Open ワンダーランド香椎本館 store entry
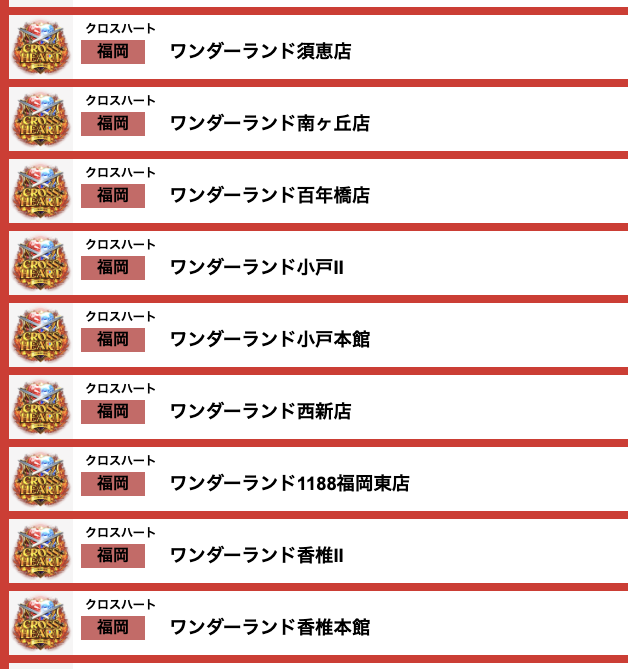The image size is (628, 669). pyautogui.click(x=270, y=627)
